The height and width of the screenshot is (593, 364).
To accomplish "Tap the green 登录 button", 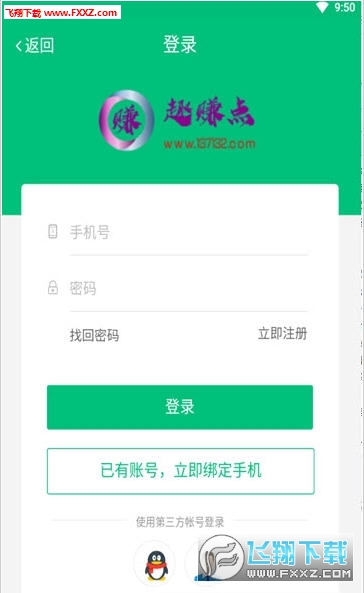I will point(180,407).
